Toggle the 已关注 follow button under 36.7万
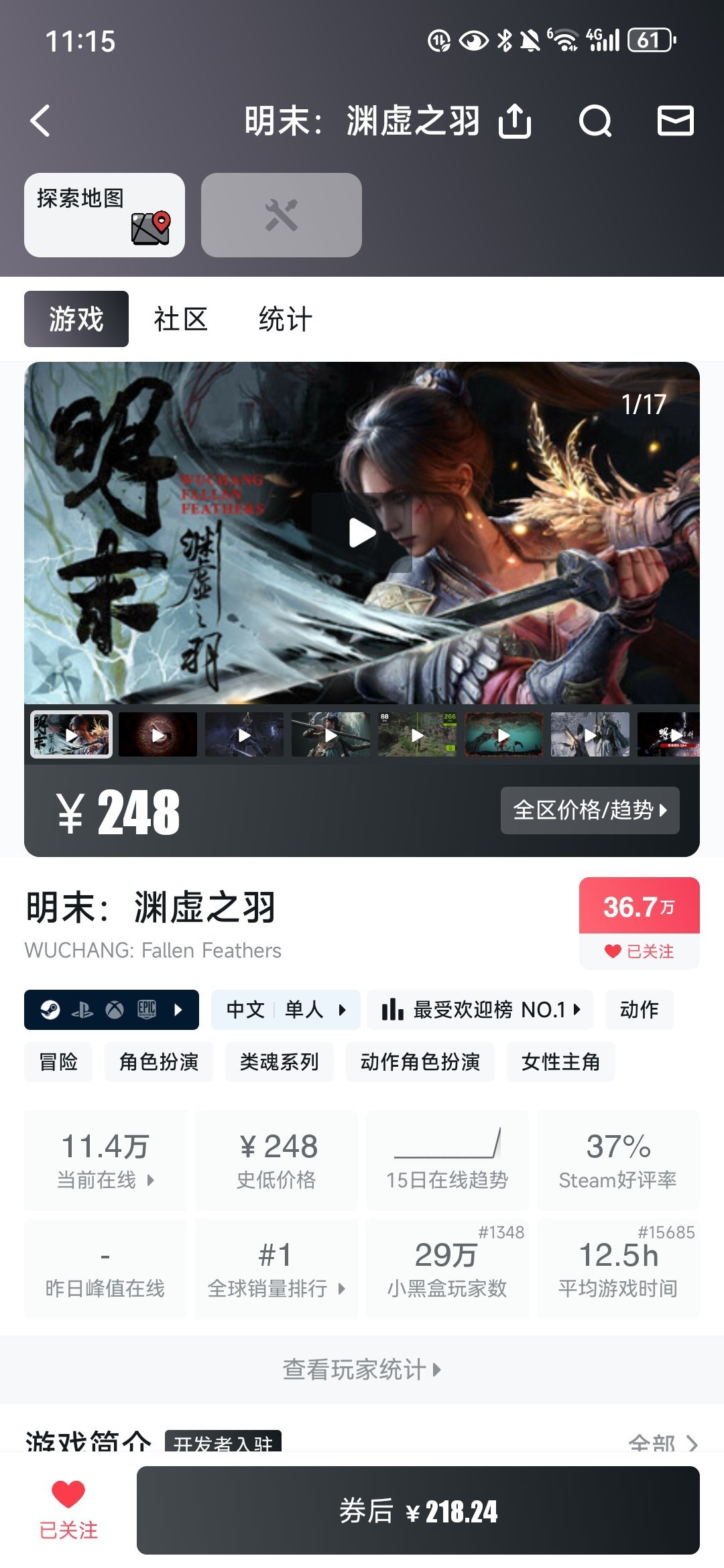Screen dimensions: 724x1568 (639, 951)
